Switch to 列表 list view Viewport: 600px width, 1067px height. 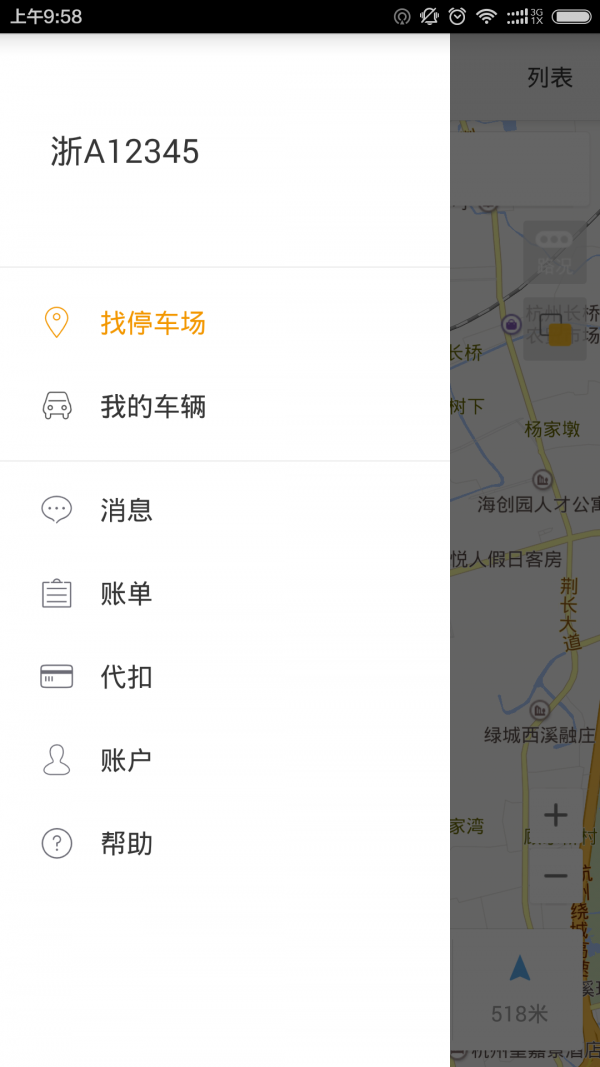tap(550, 78)
